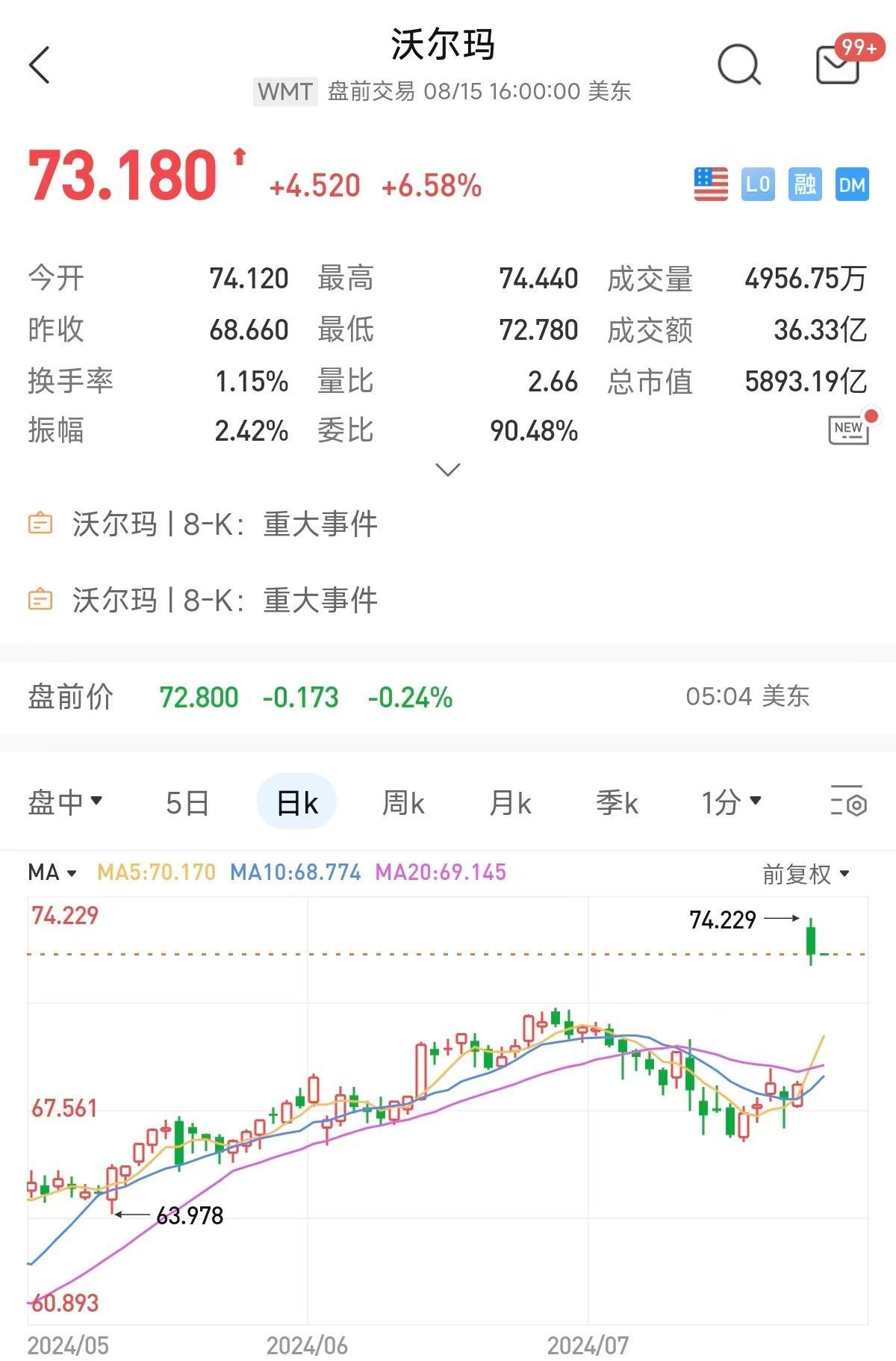Image resolution: width=896 pixels, height=1361 pixels.
Task: Tap the L0 quote level badge
Action: click(x=757, y=185)
